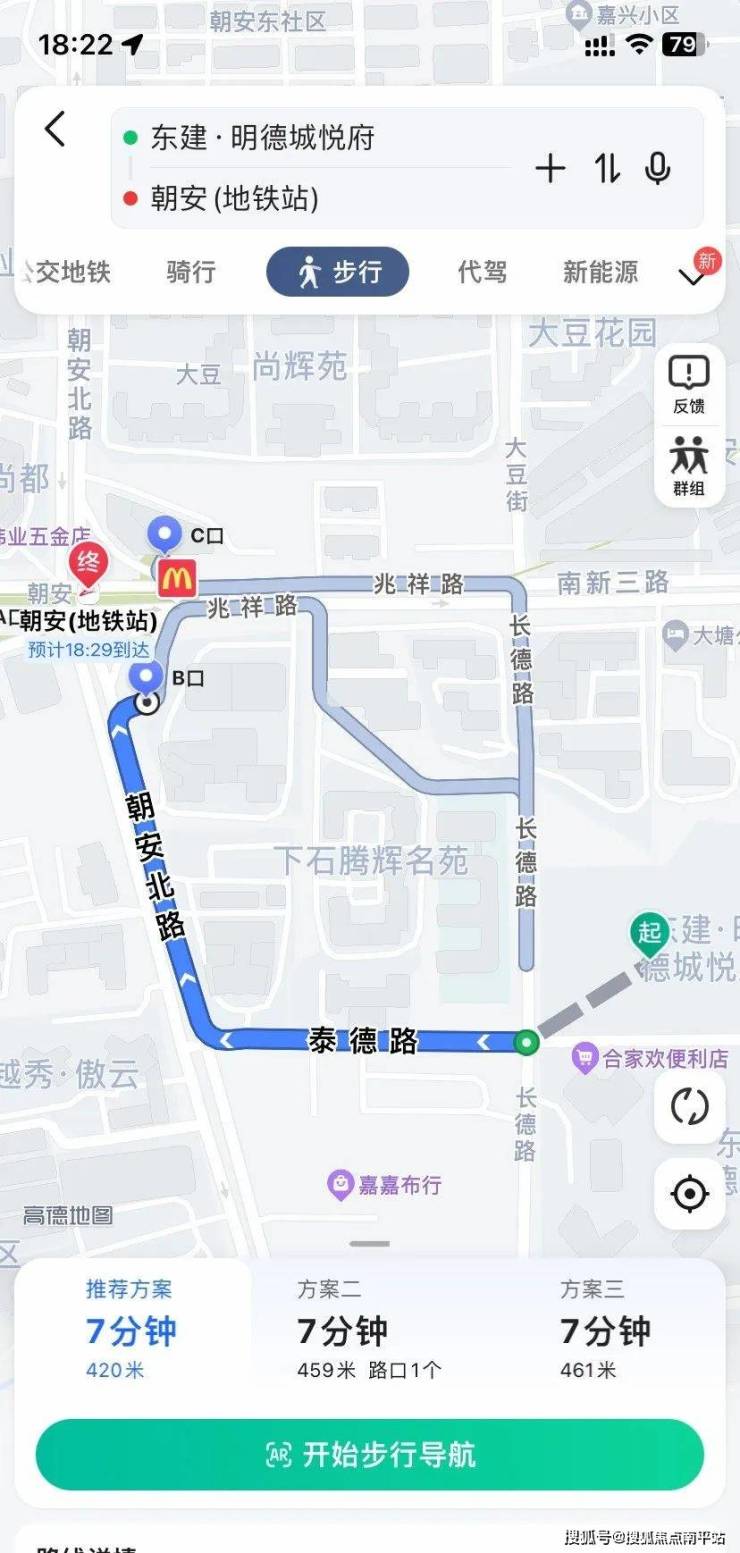Select the 步行 walking tab
The image size is (740, 1553).
pyautogui.click(x=338, y=272)
